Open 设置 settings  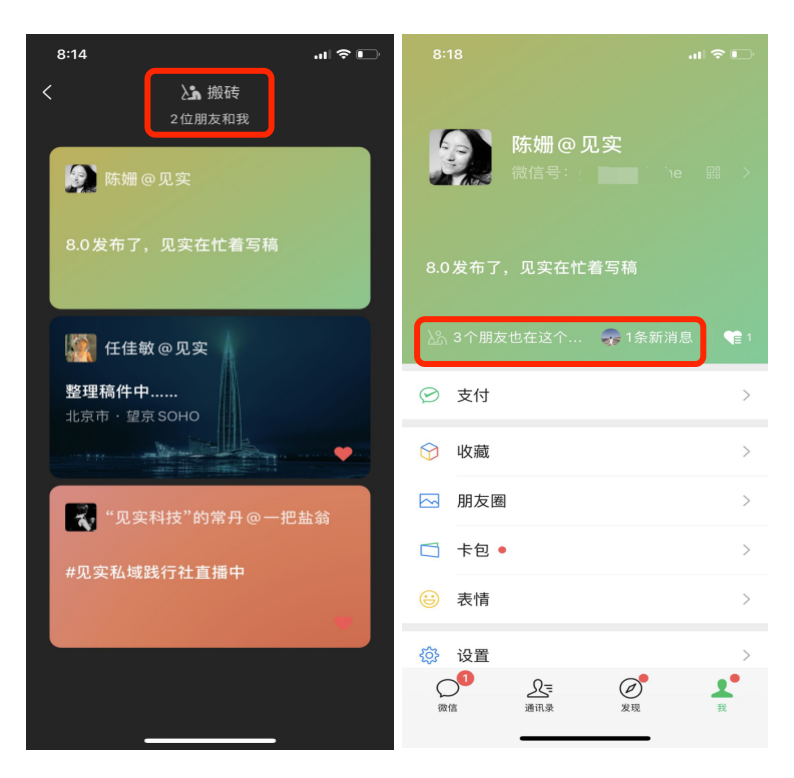pyautogui.click(x=585, y=655)
